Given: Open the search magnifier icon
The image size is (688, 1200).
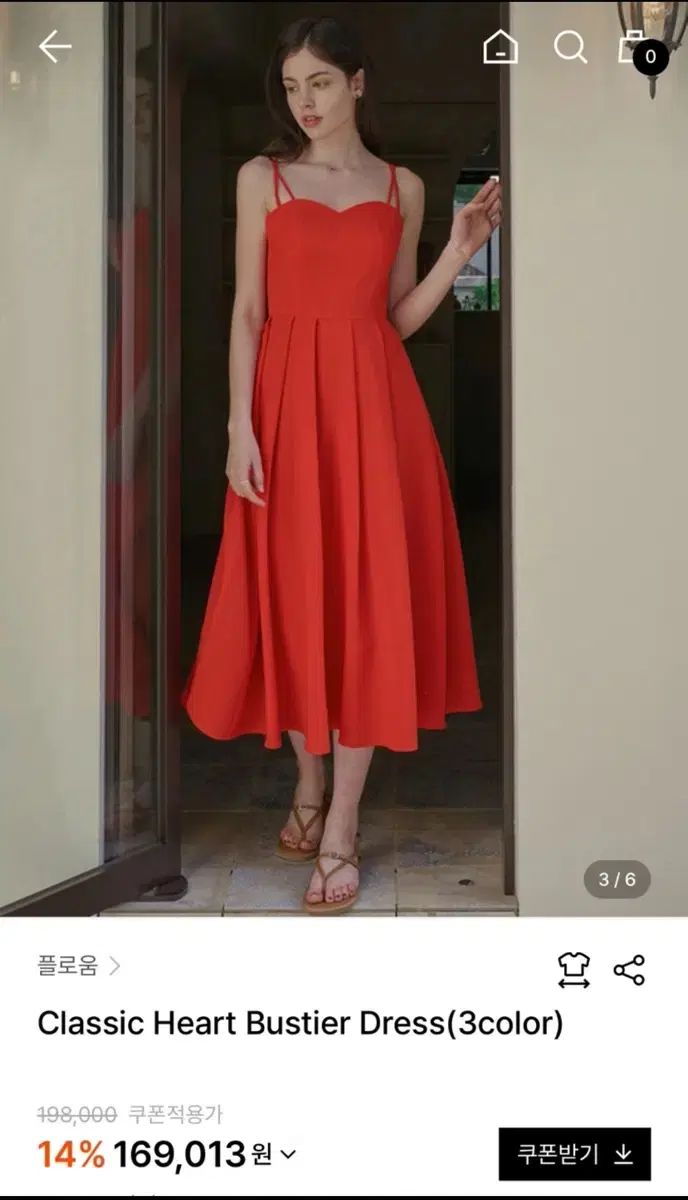Looking at the screenshot, I should (570, 47).
